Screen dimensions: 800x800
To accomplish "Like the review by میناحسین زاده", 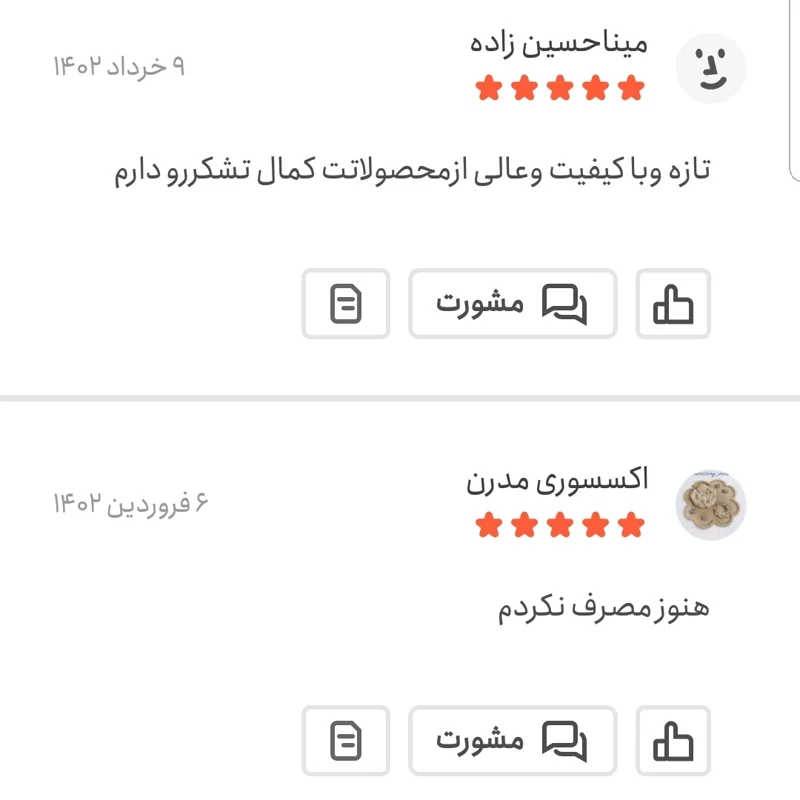I will [x=673, y=303].
